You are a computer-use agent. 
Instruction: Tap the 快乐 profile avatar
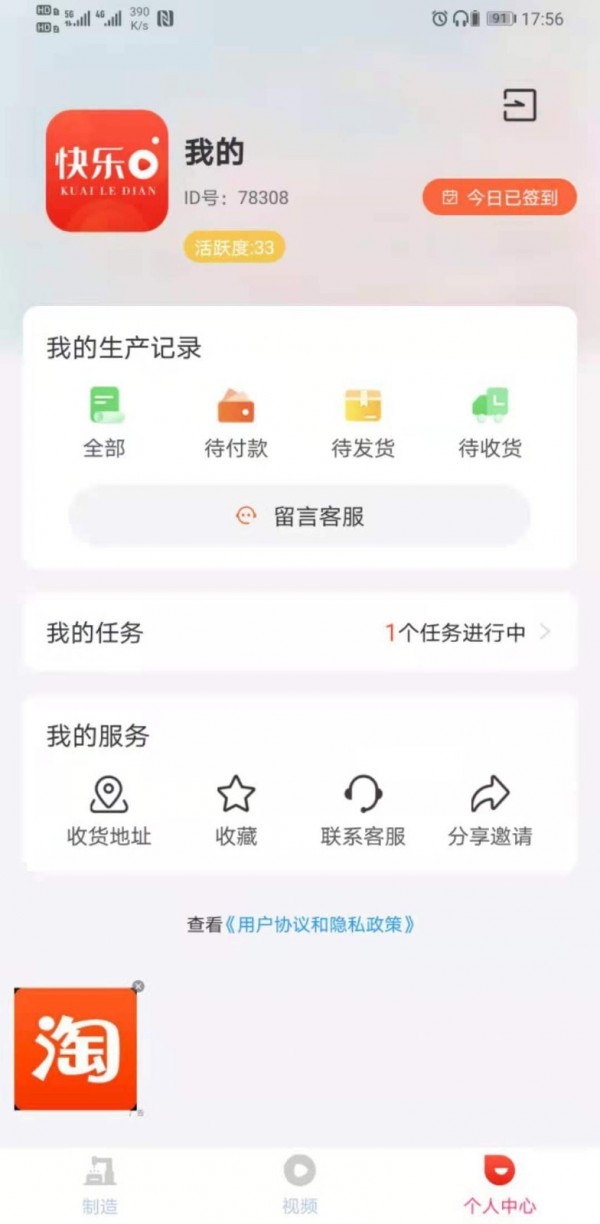coord(107,171)
